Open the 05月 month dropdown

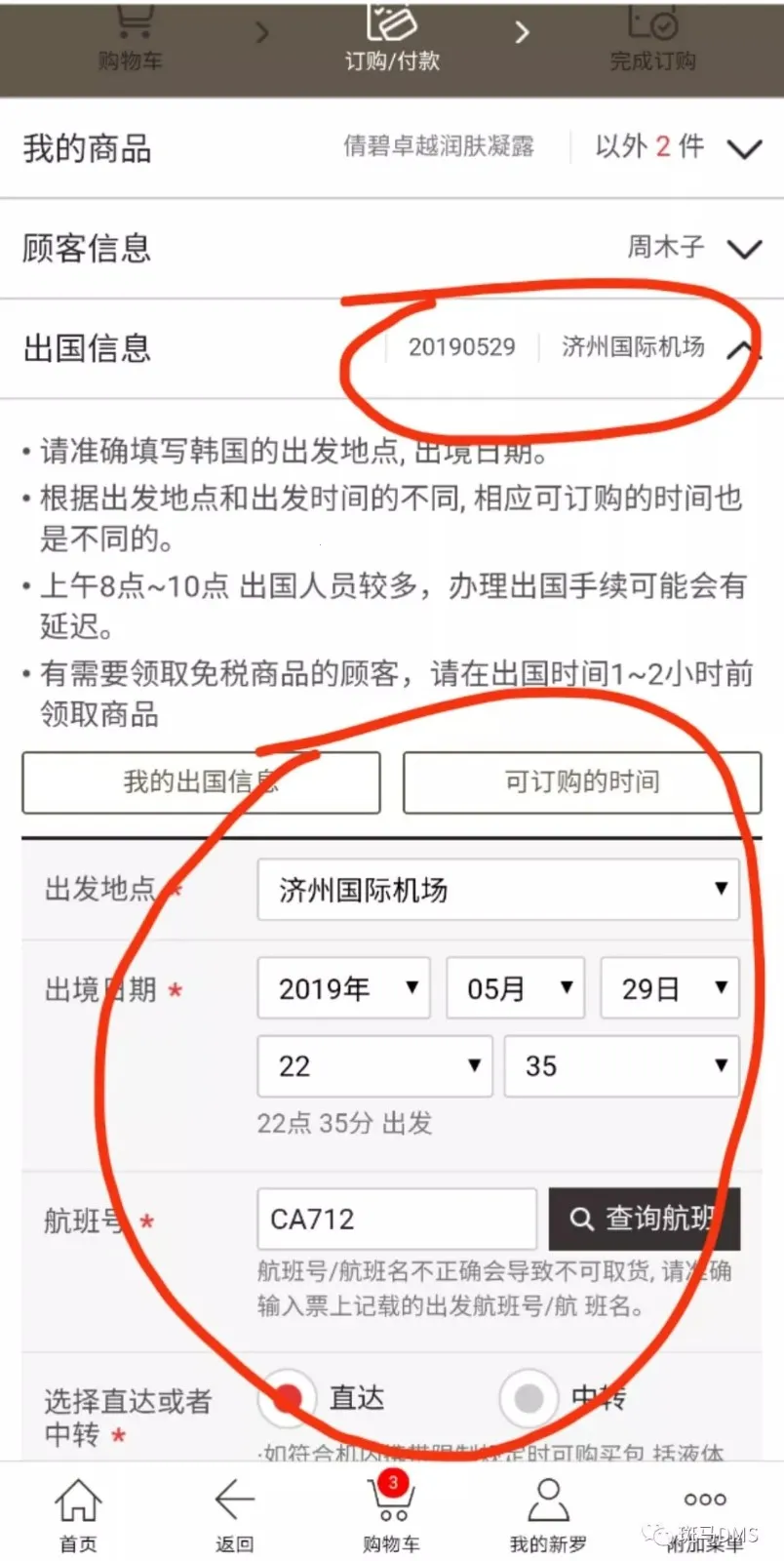[x=515, y=988]
